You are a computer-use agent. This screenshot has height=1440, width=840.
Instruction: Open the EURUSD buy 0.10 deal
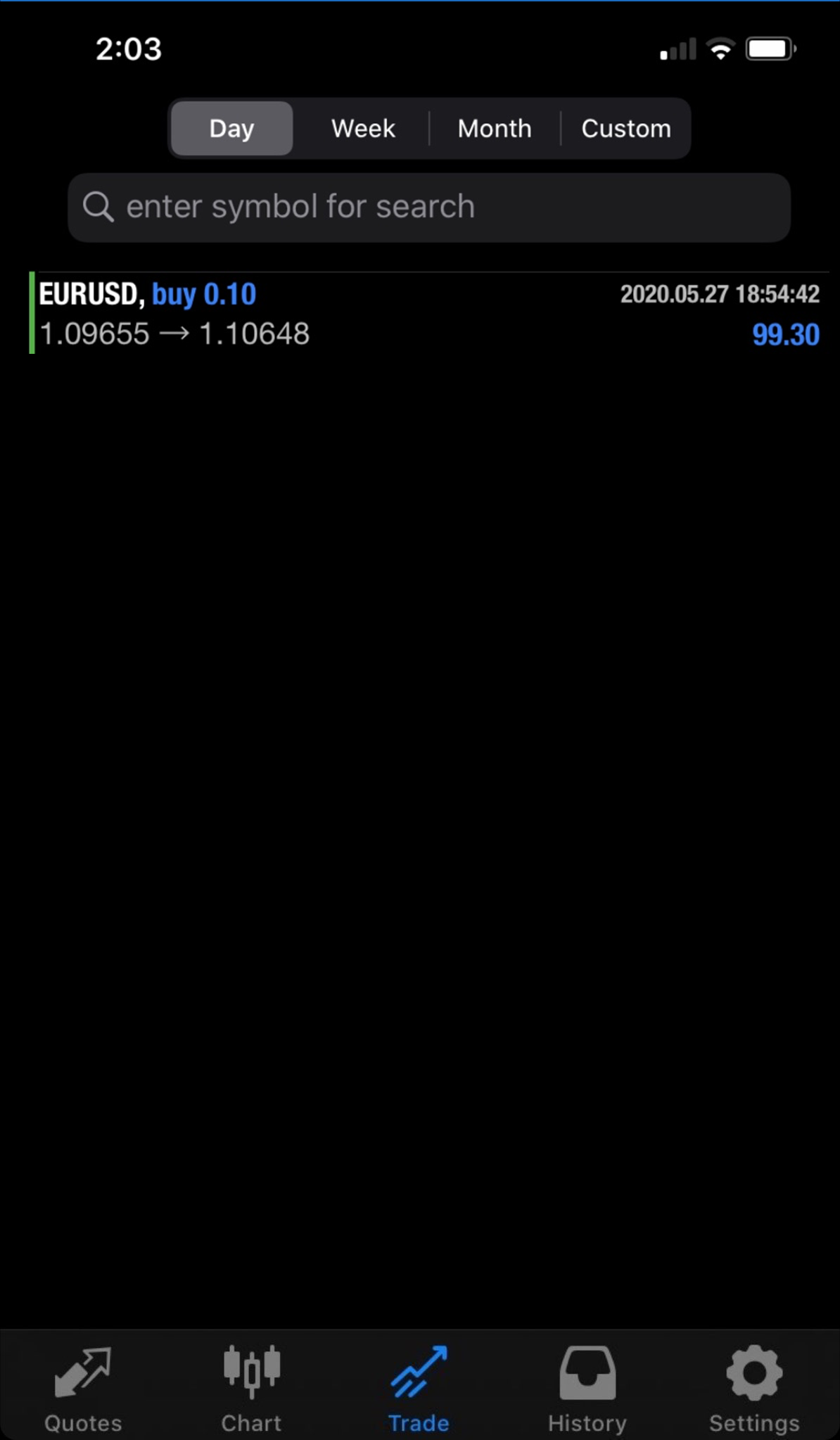point(429,314)
